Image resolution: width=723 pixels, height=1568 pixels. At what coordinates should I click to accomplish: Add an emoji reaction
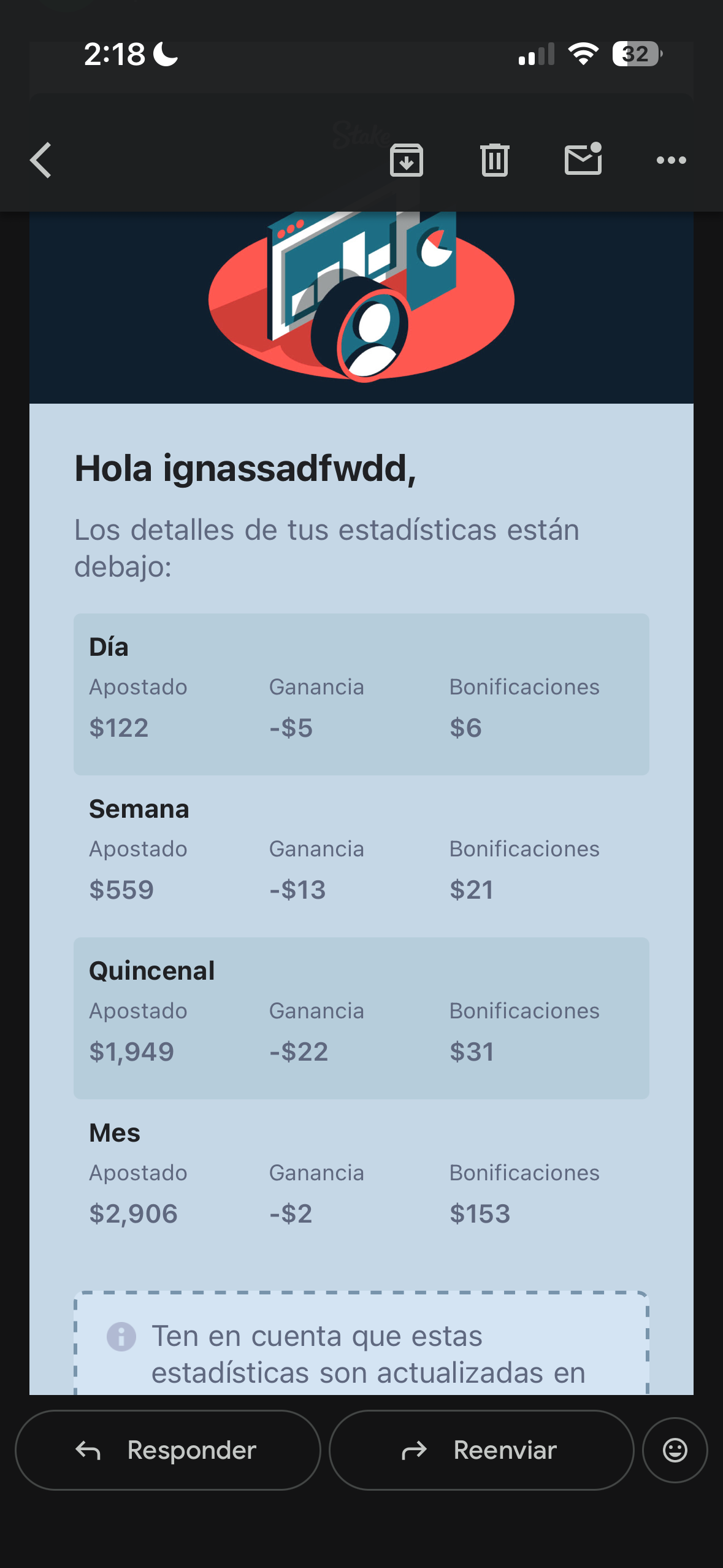point(675,1450)
